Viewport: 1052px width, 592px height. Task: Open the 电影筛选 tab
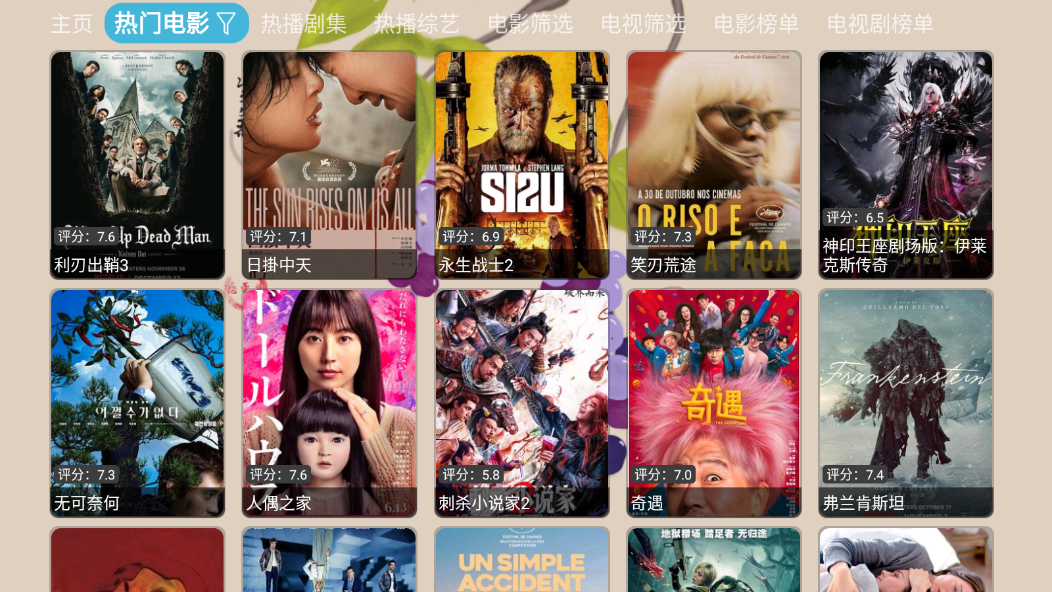pos(530,24)
